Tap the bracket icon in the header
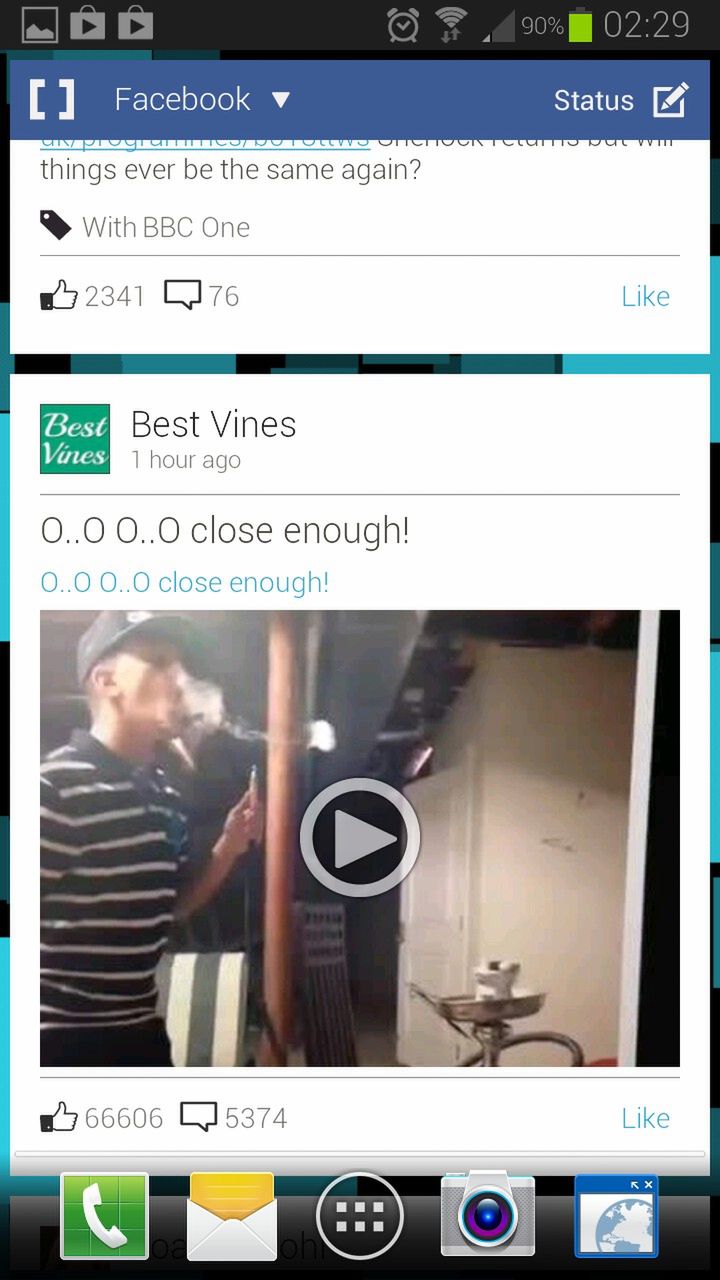720x1280 pixels. pos(52,99)
